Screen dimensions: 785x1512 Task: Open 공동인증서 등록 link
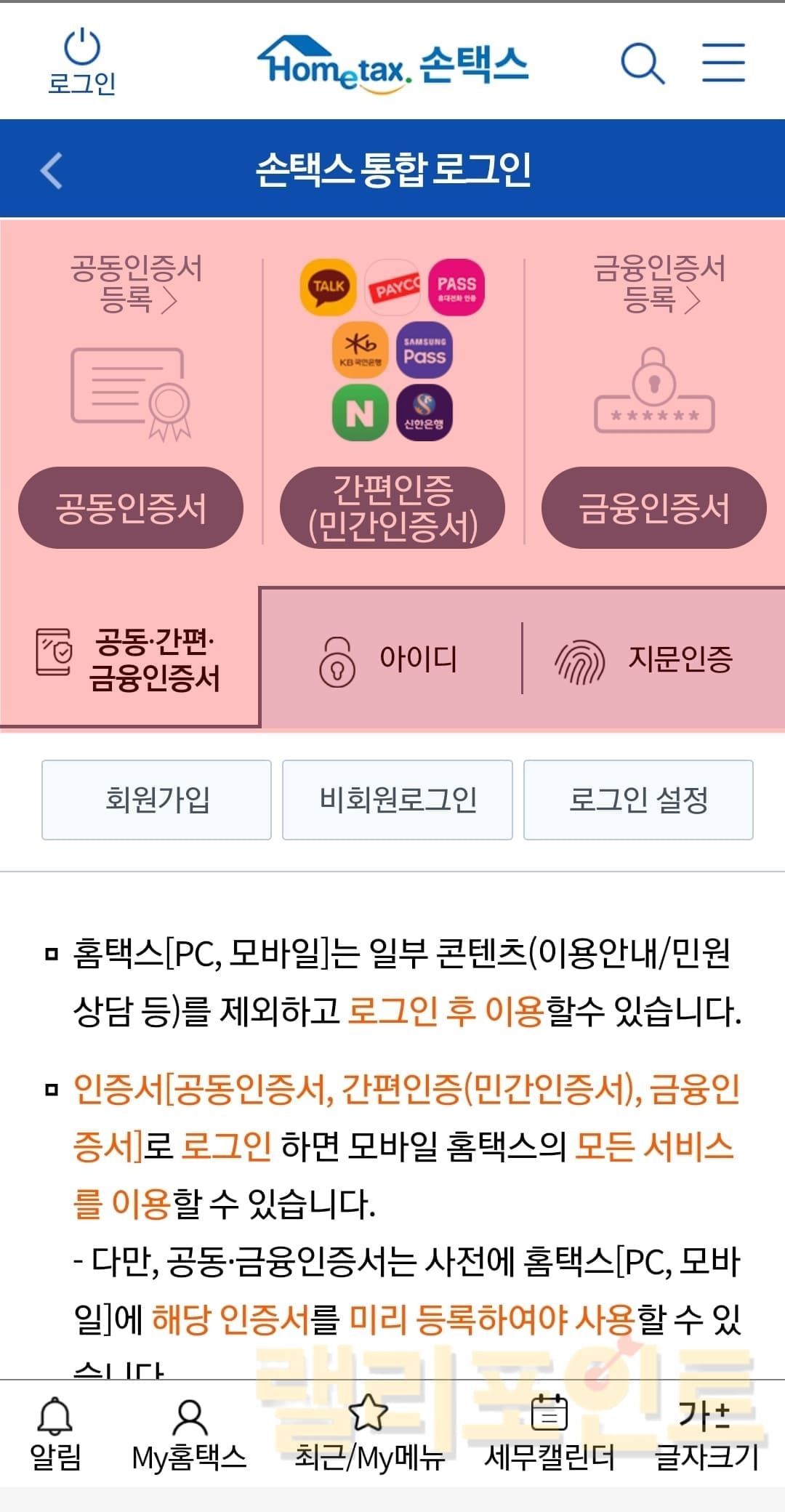(x=137, y=283)
